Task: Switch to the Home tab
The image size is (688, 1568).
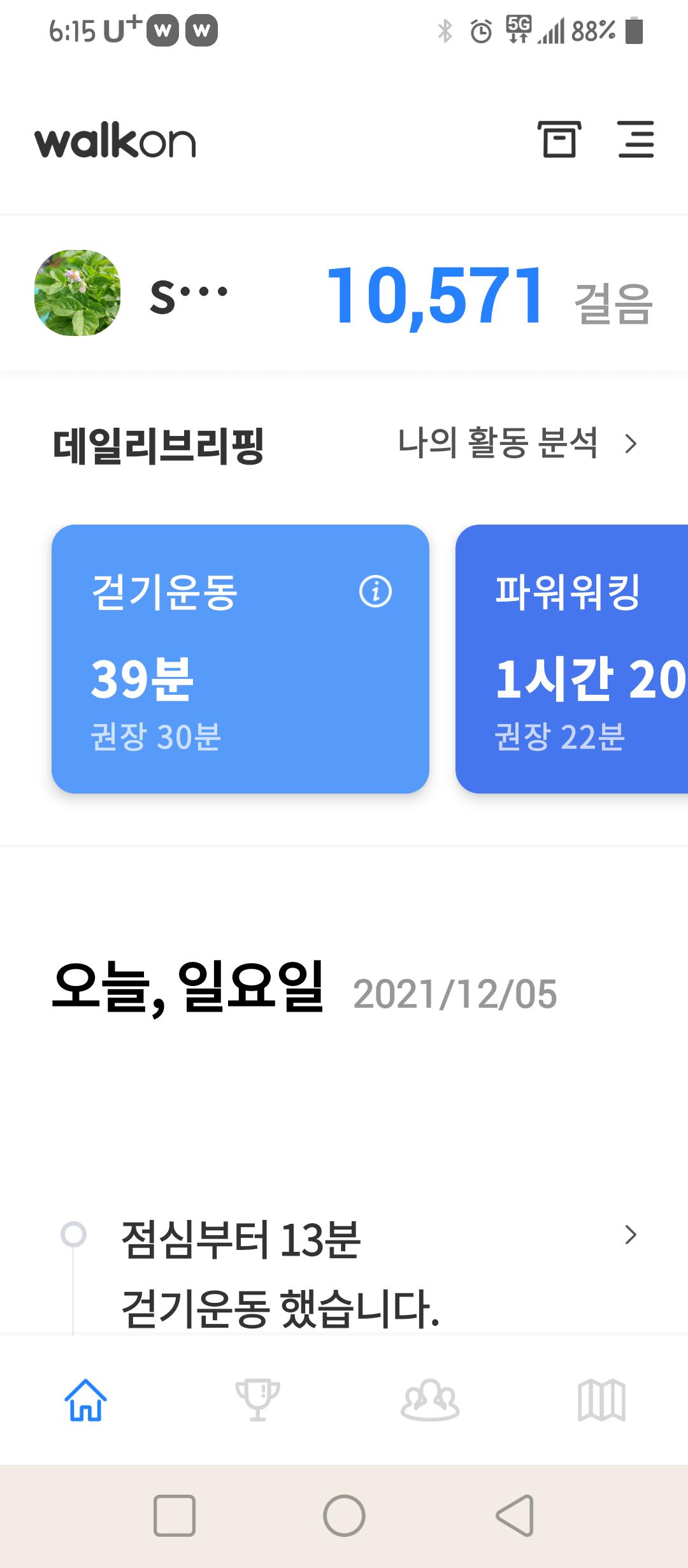Action: pyautogui.click(x=85, y=1400)
